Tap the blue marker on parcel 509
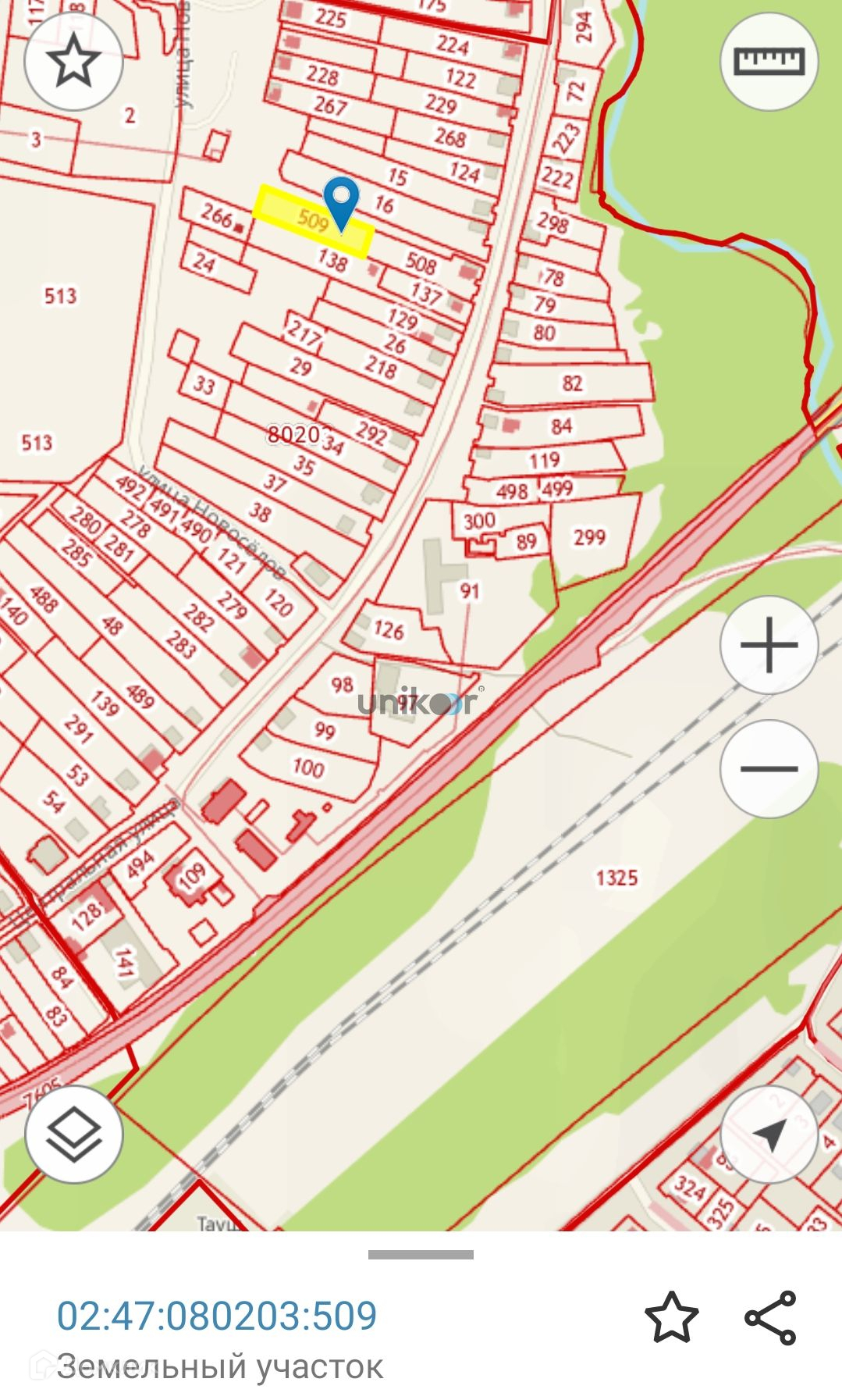 [x=341, y=201]
